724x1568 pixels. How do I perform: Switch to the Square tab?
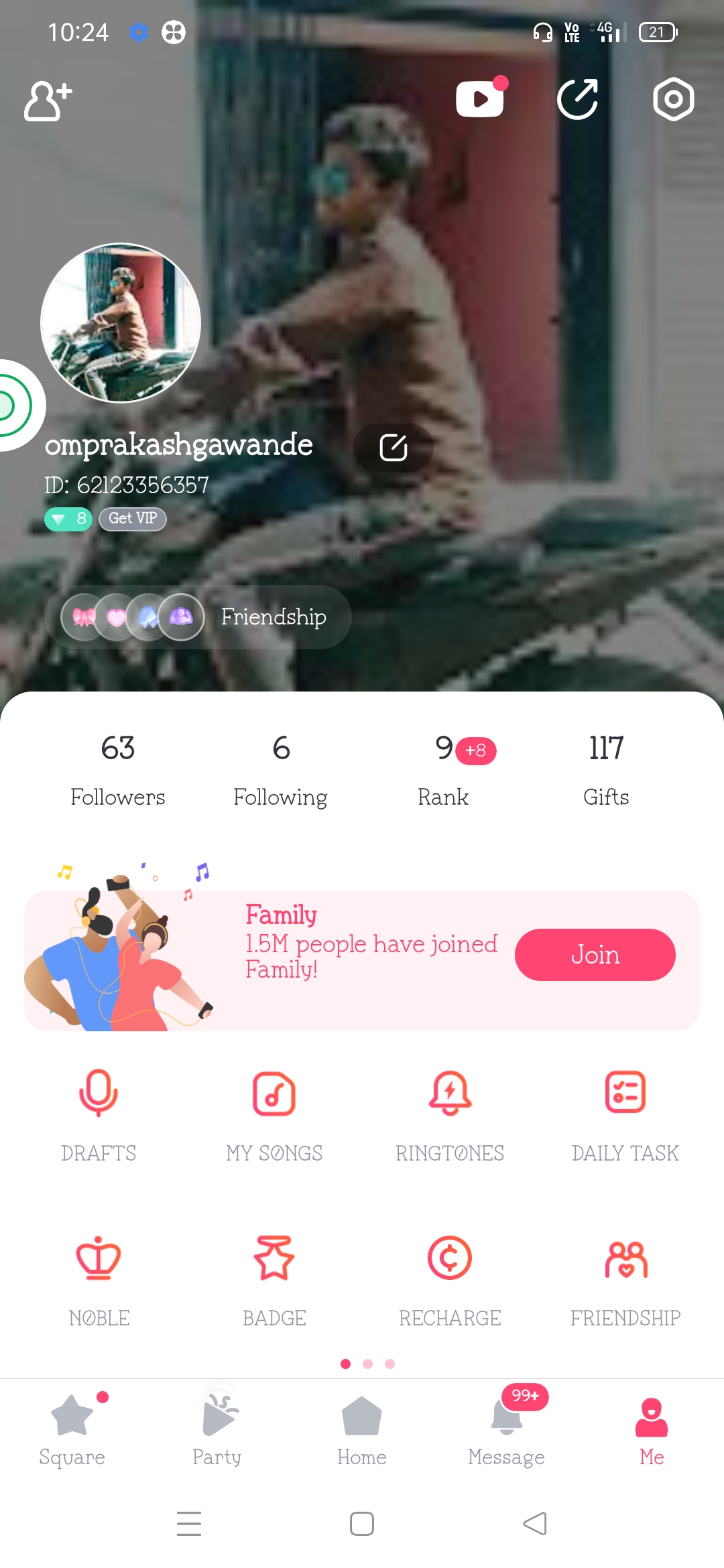72,1430
